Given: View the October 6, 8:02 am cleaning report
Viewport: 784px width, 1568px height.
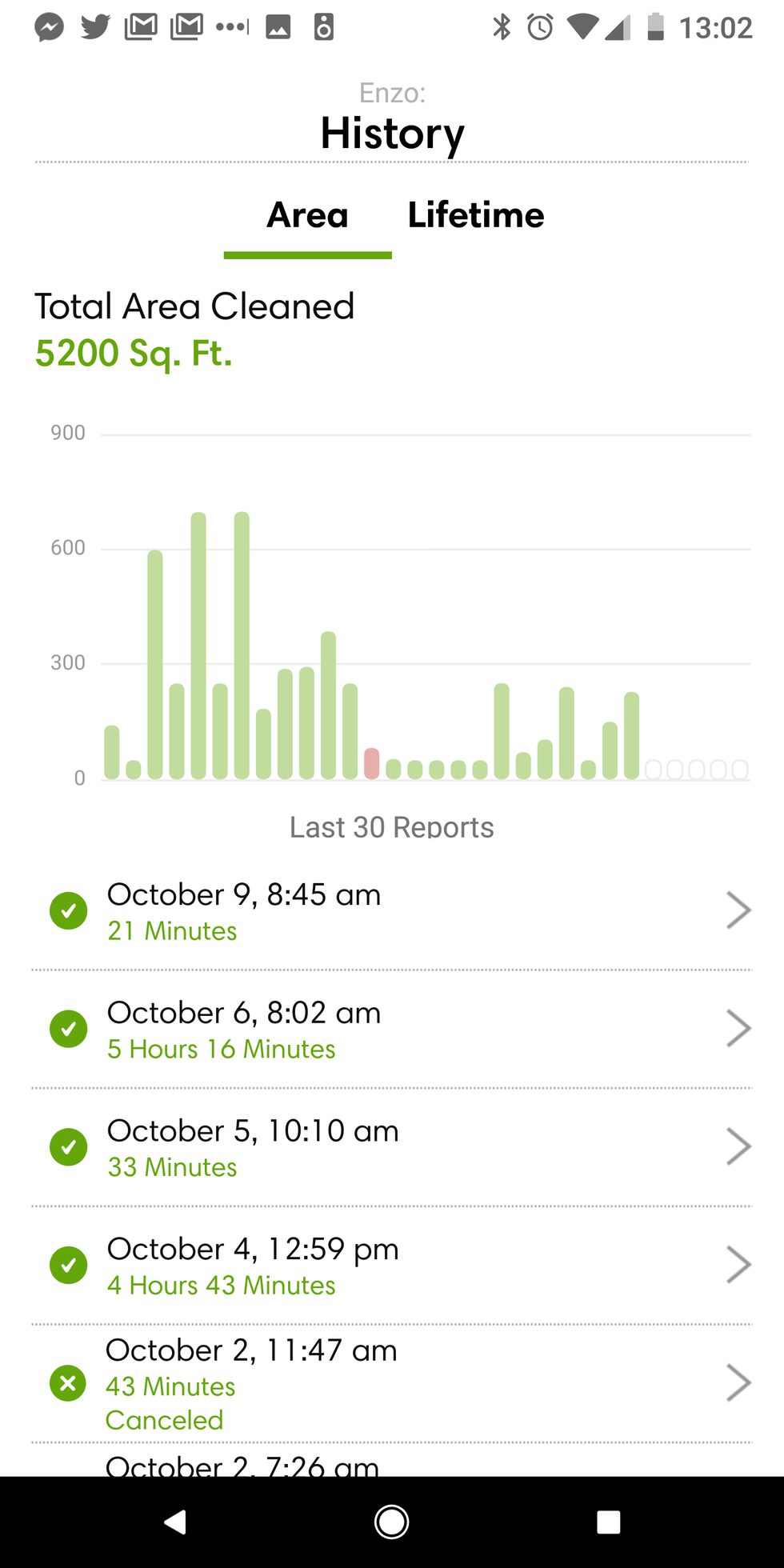Looking at the screenshot, I should pyautogui.click(x=392, y=1029).
